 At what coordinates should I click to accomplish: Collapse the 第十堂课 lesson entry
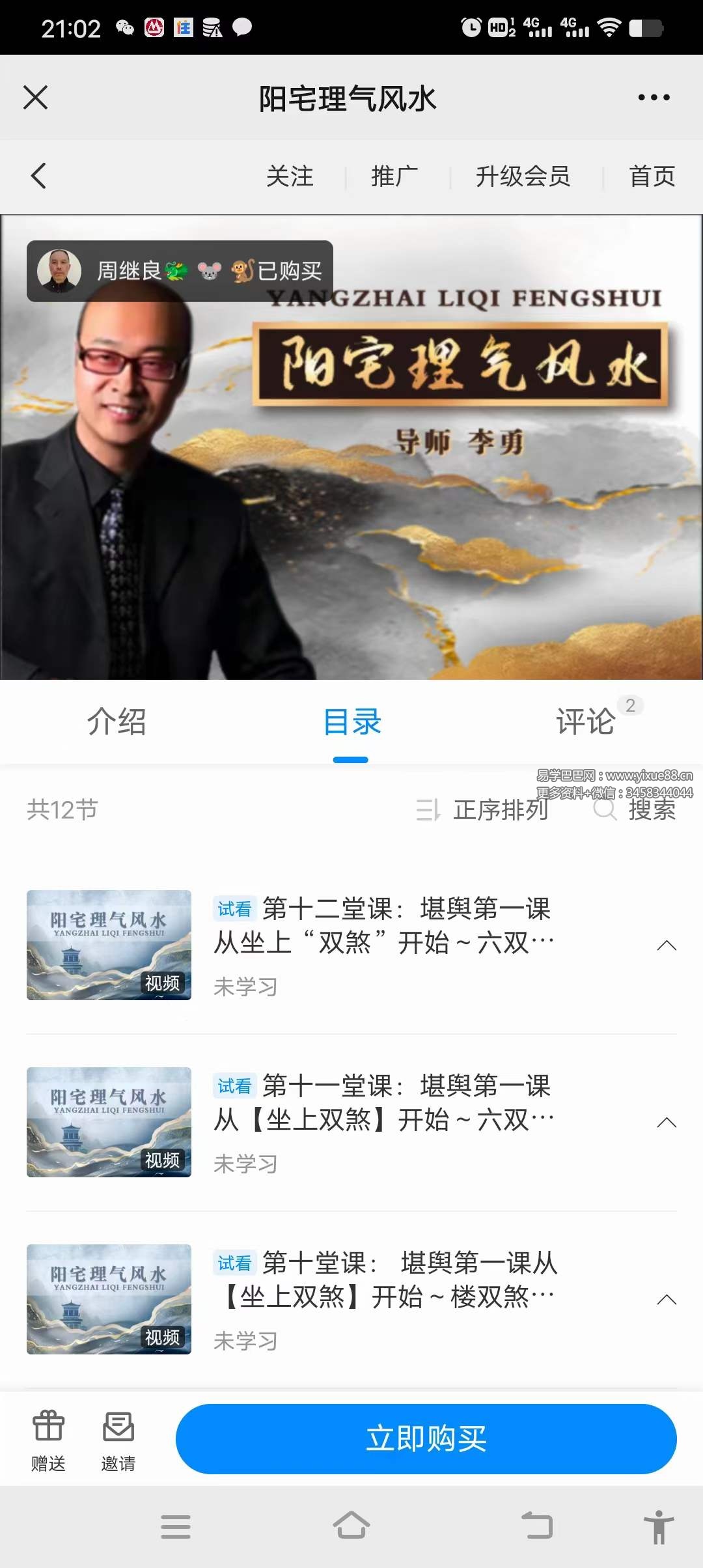[666, 1300]
